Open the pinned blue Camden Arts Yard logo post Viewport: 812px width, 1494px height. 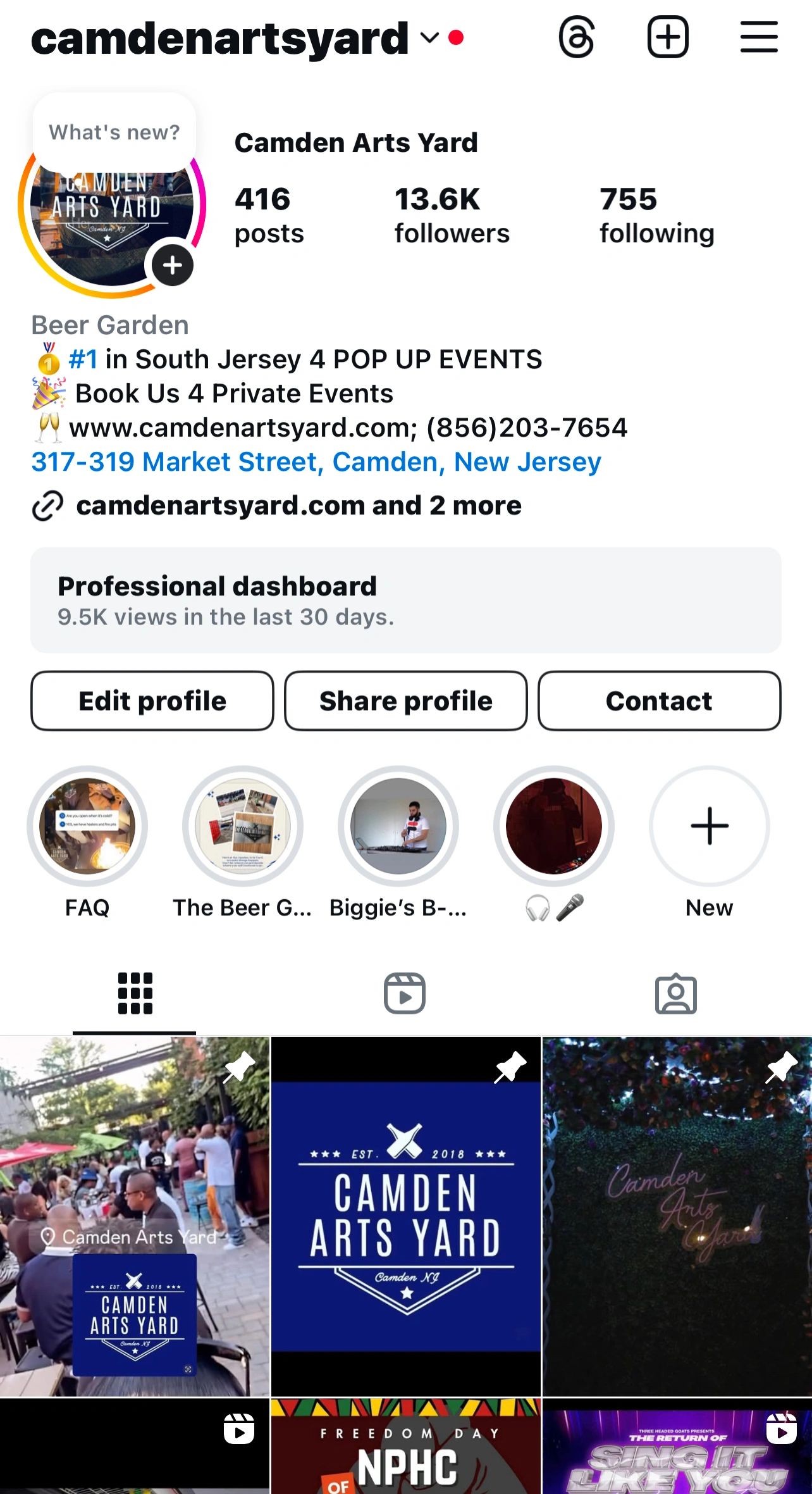pyautogui.click(x=406, y=1216)
